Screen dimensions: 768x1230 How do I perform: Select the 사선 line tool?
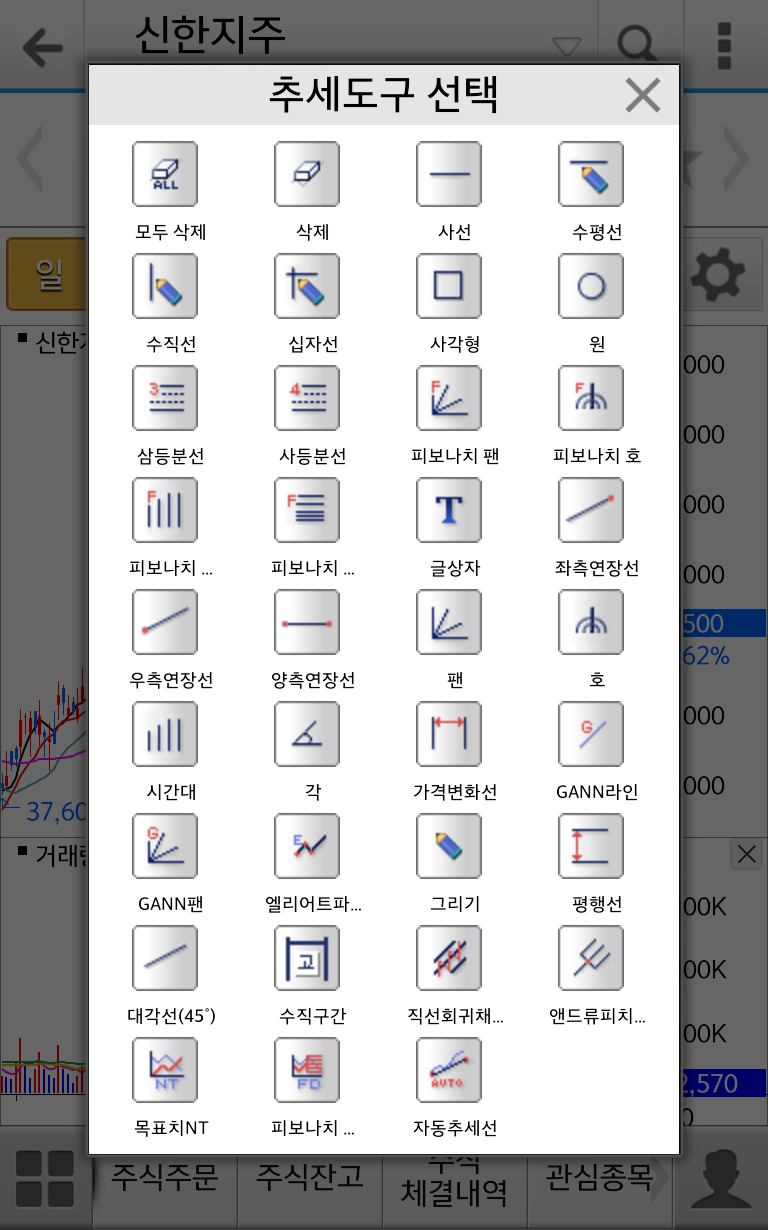[x=449, y=174]
